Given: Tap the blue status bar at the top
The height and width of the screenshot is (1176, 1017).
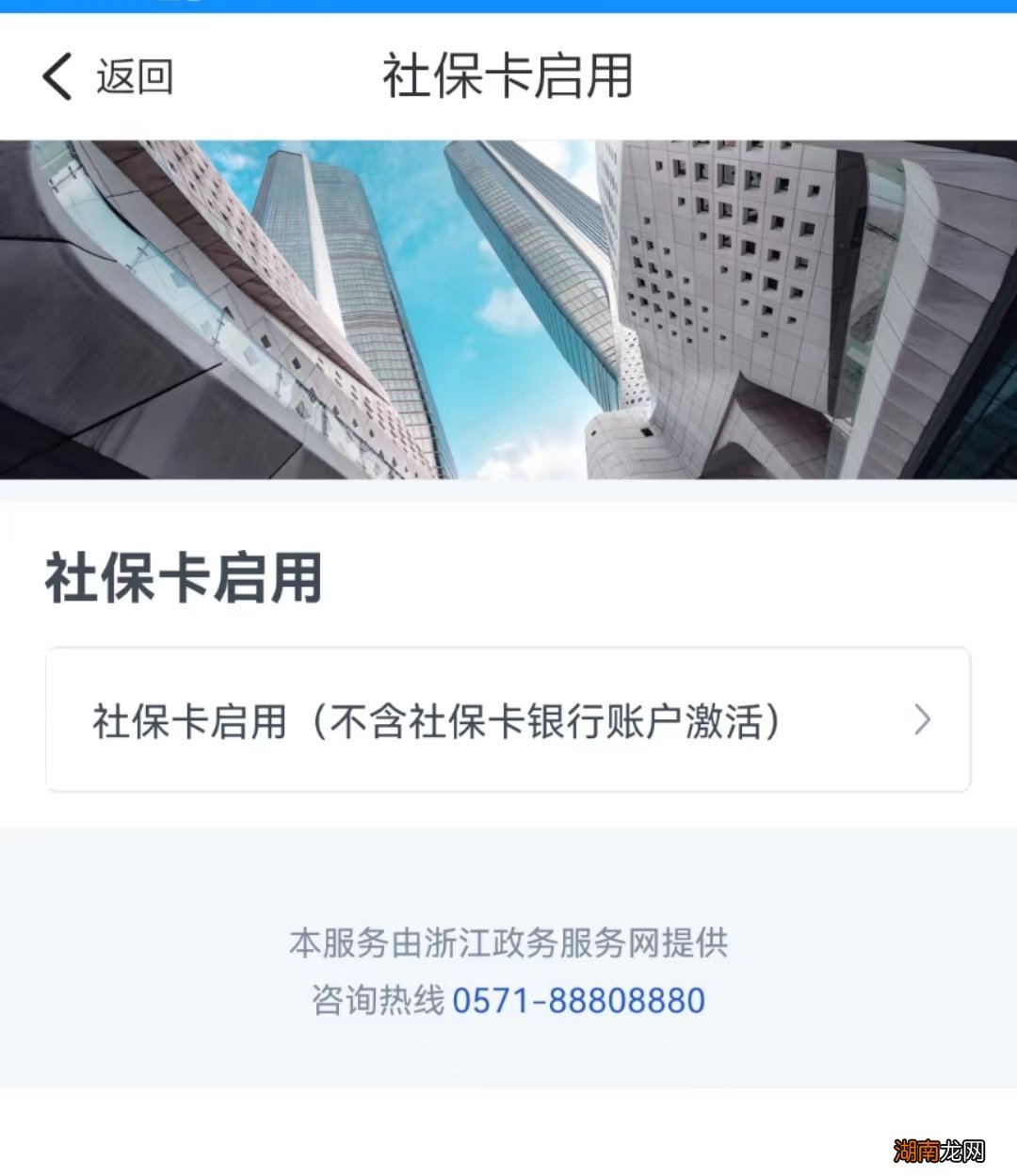Looking at the screenshot, I should tap(508, 8).
